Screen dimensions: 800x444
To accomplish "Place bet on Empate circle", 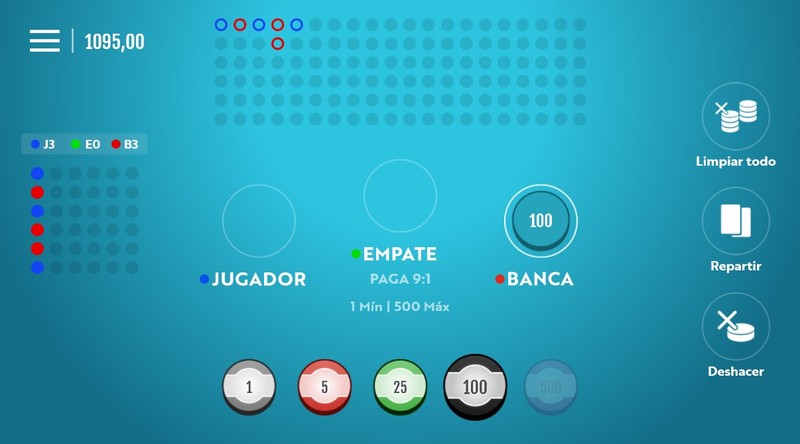I will (400, 195).
